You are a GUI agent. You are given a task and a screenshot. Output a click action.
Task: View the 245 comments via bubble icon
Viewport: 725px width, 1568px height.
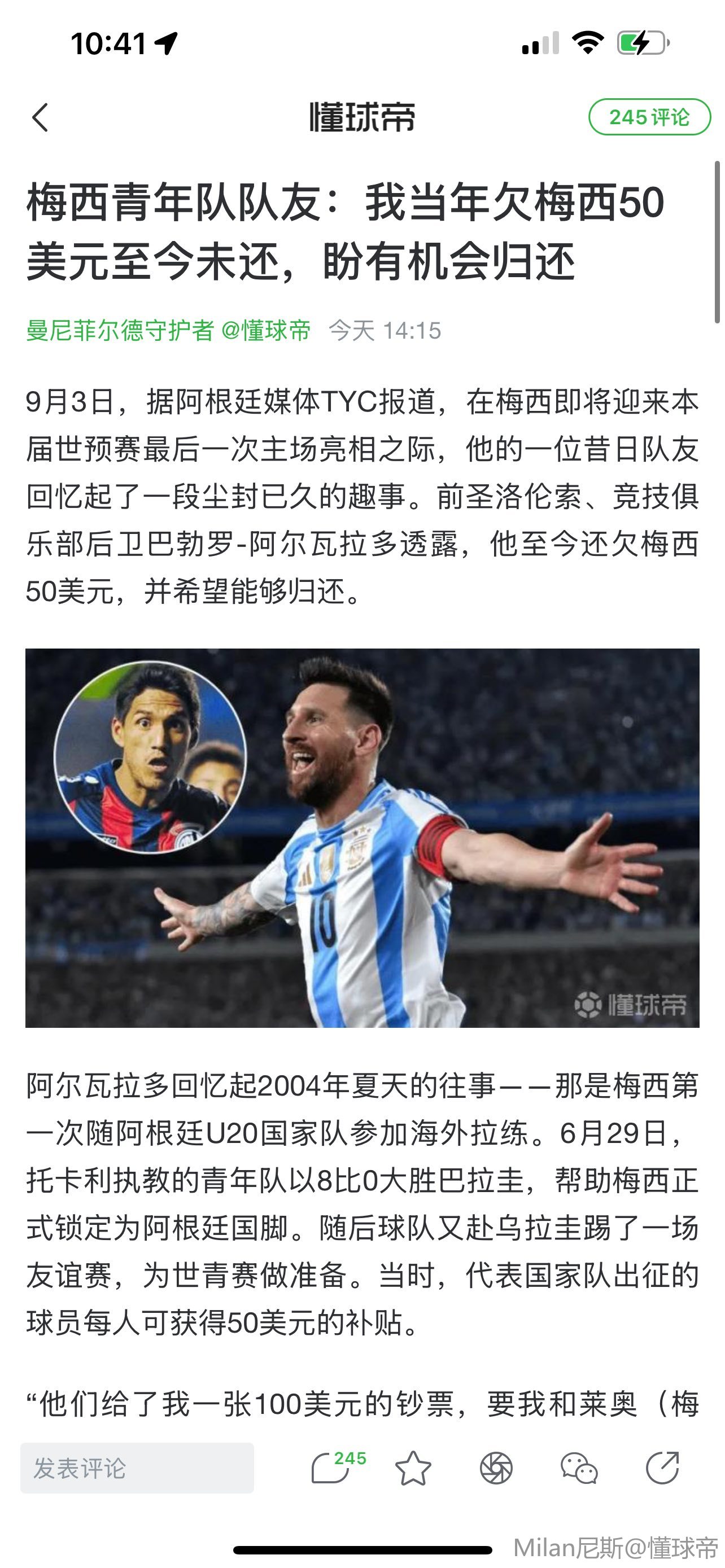(x=333, y=1468)
